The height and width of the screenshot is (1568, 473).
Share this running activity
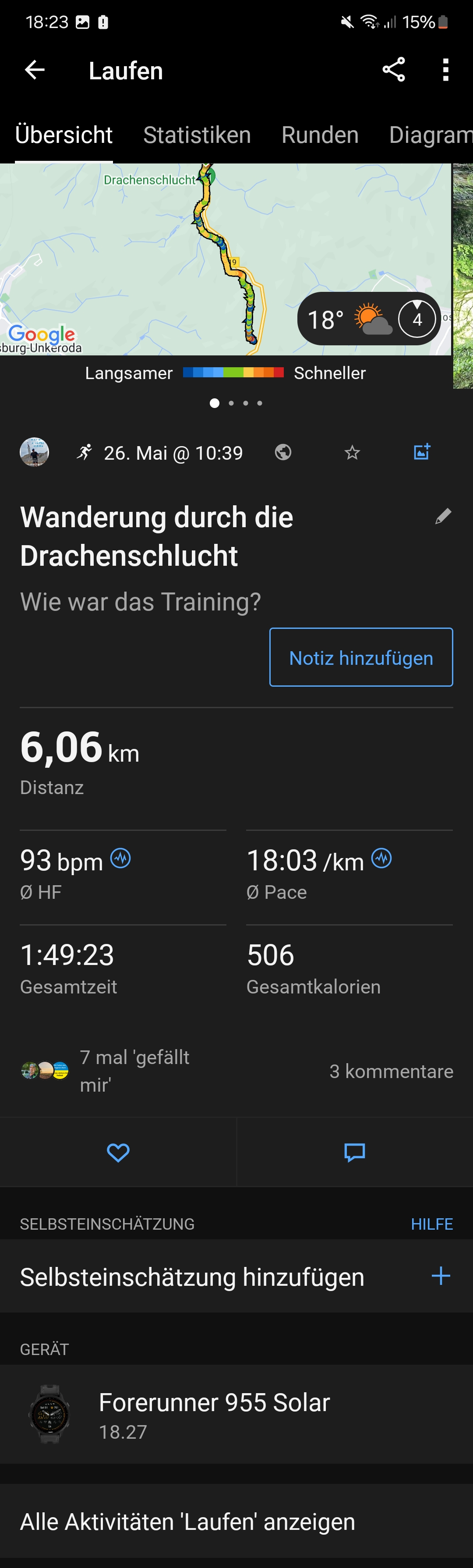point(393,70)
